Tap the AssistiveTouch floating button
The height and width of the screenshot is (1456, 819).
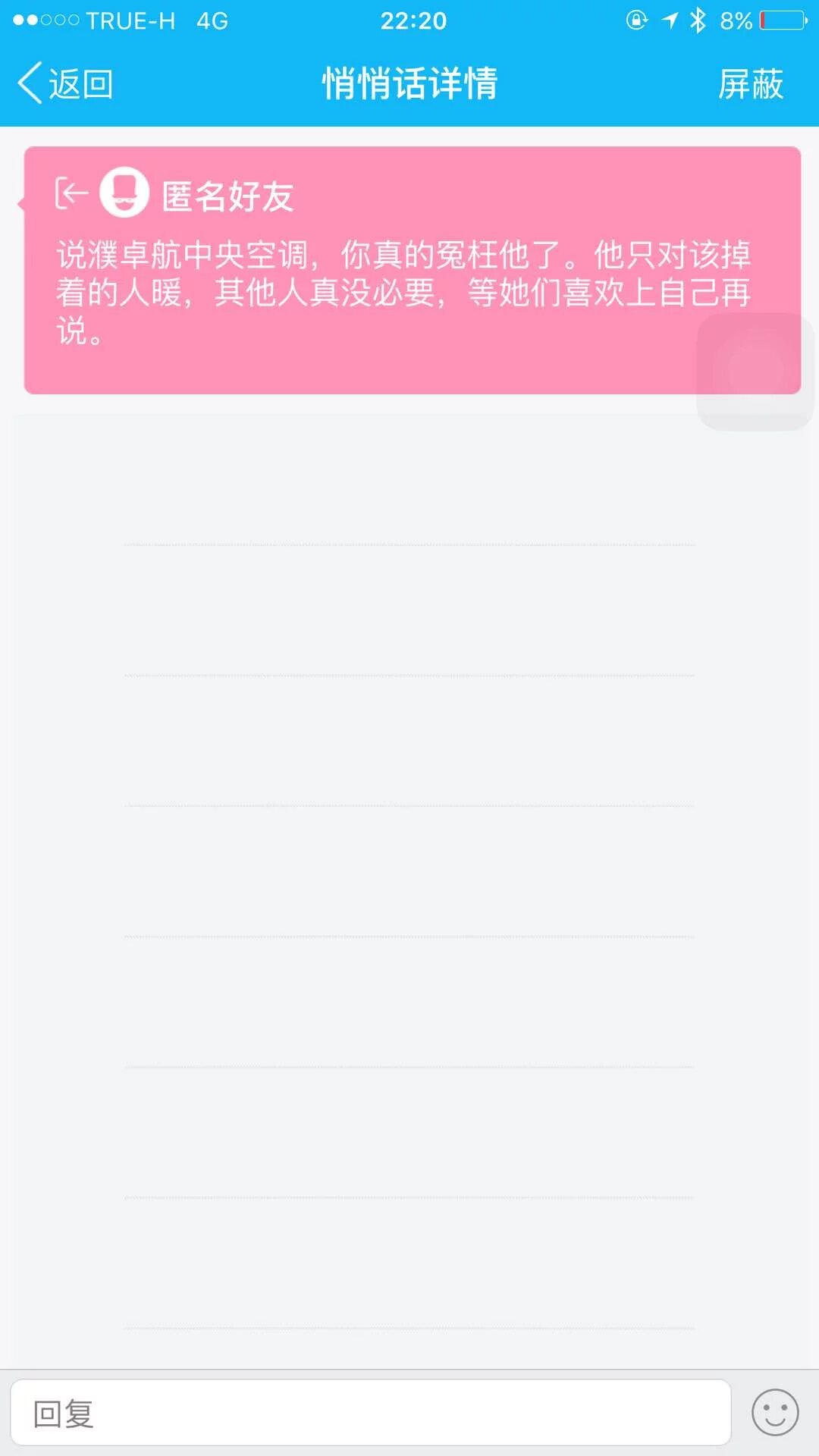coord(755,372)
